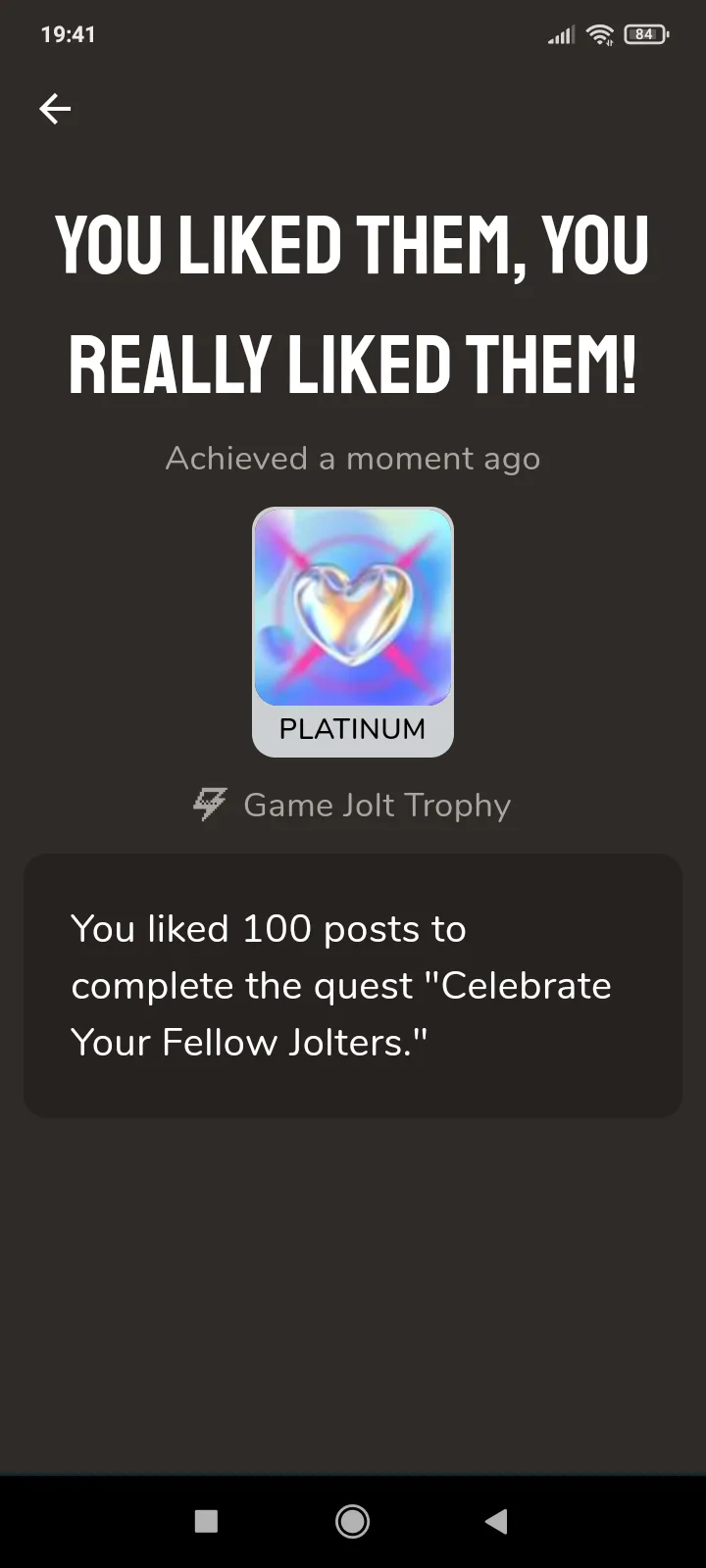
Task: Open recent apps with the square button
Action: [x=206, y=1521]
